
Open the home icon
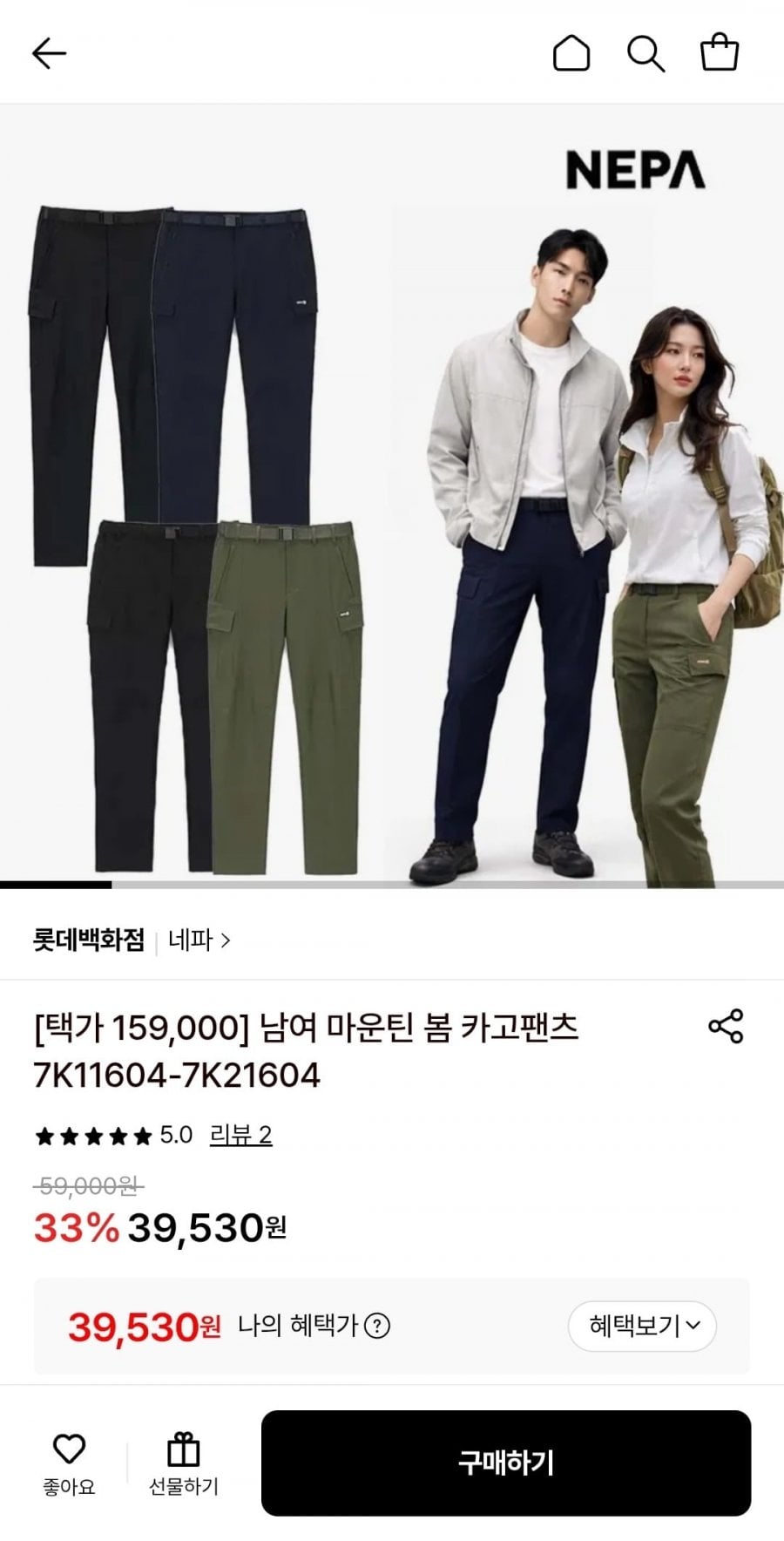[571, 54]
